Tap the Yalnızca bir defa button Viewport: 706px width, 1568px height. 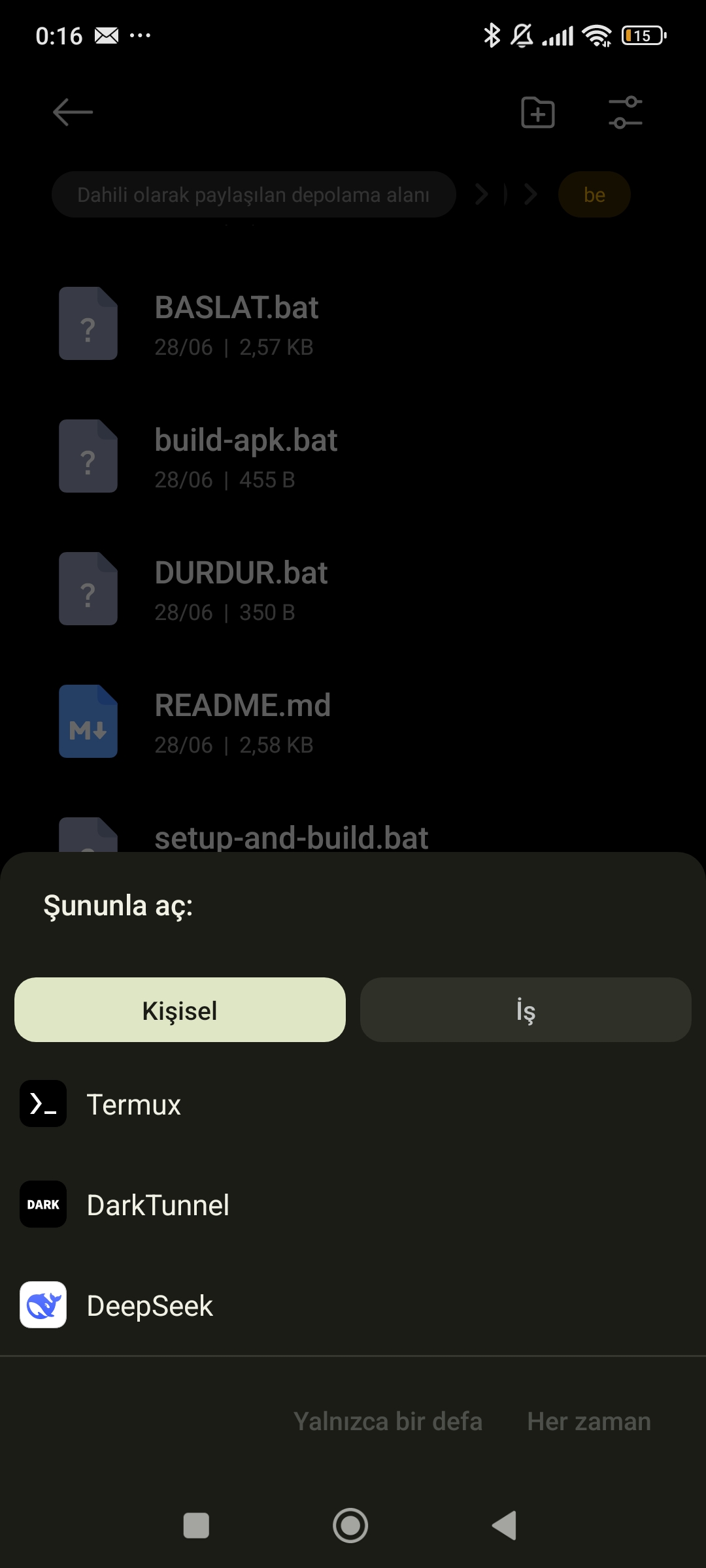pyautogui.click(x=388, y=1422)
